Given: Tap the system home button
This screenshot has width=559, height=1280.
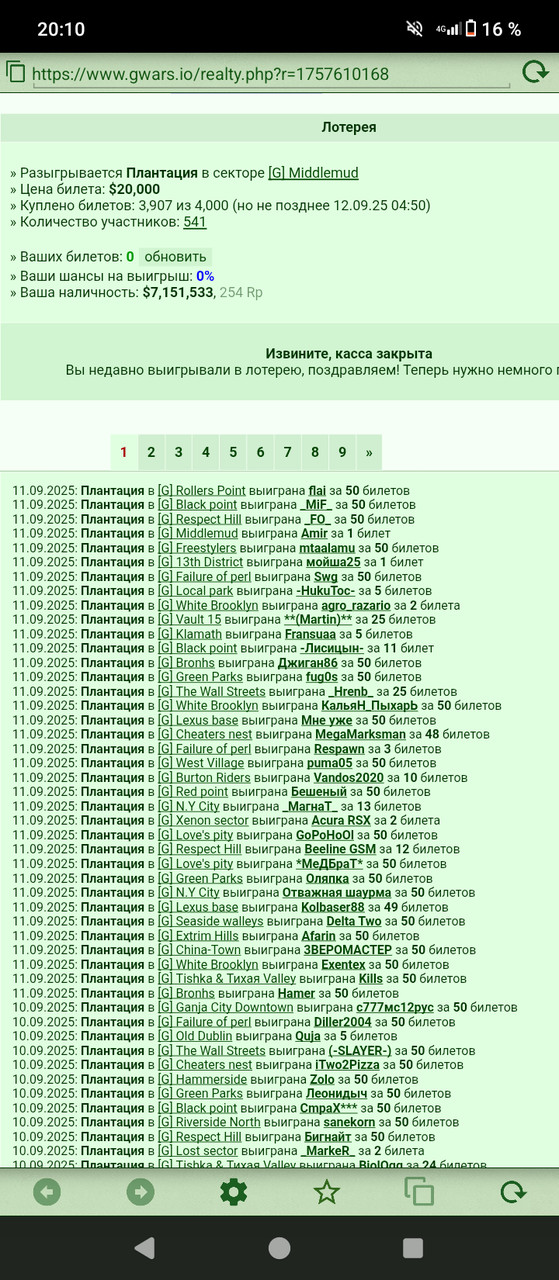Looking at the screenshot, I should click(x=279, y=1247).
